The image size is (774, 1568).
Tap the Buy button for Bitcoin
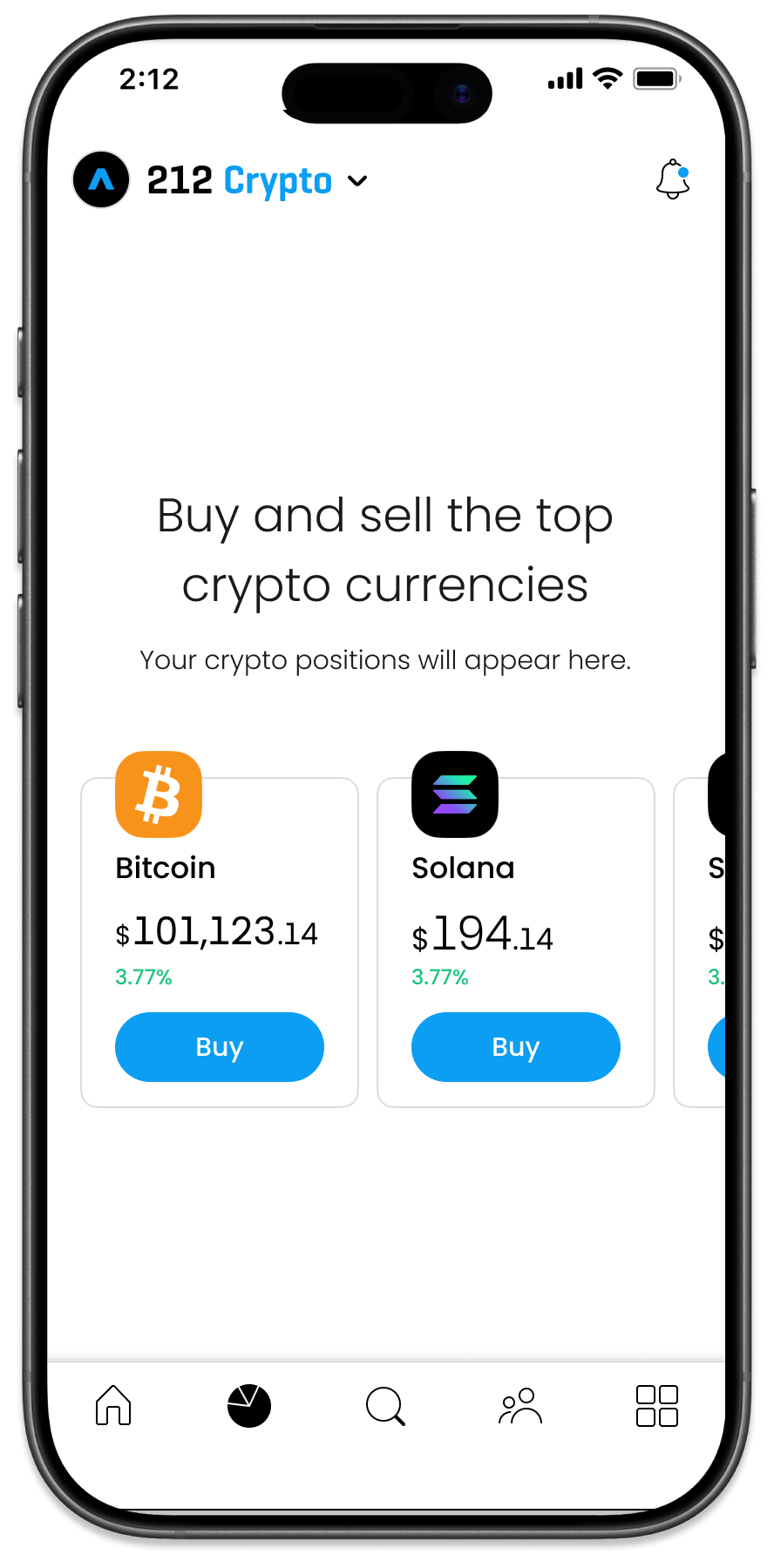pos(220,1047)
